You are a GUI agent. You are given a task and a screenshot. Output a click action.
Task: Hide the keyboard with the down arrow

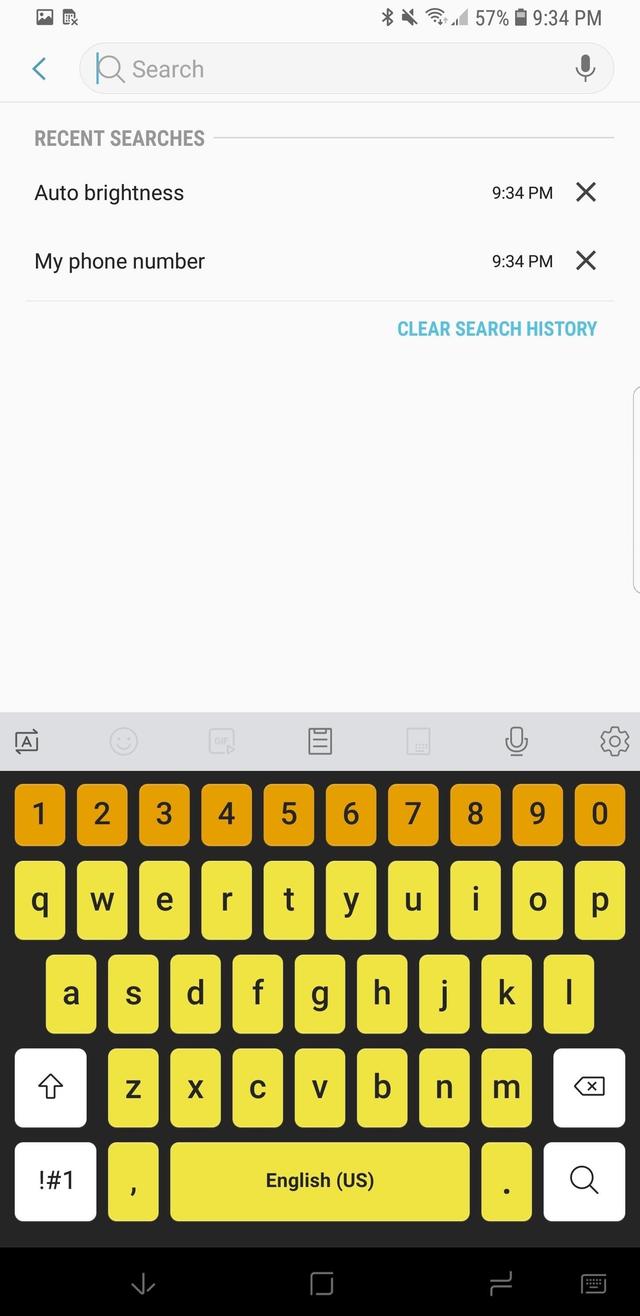click(143, 1283)
